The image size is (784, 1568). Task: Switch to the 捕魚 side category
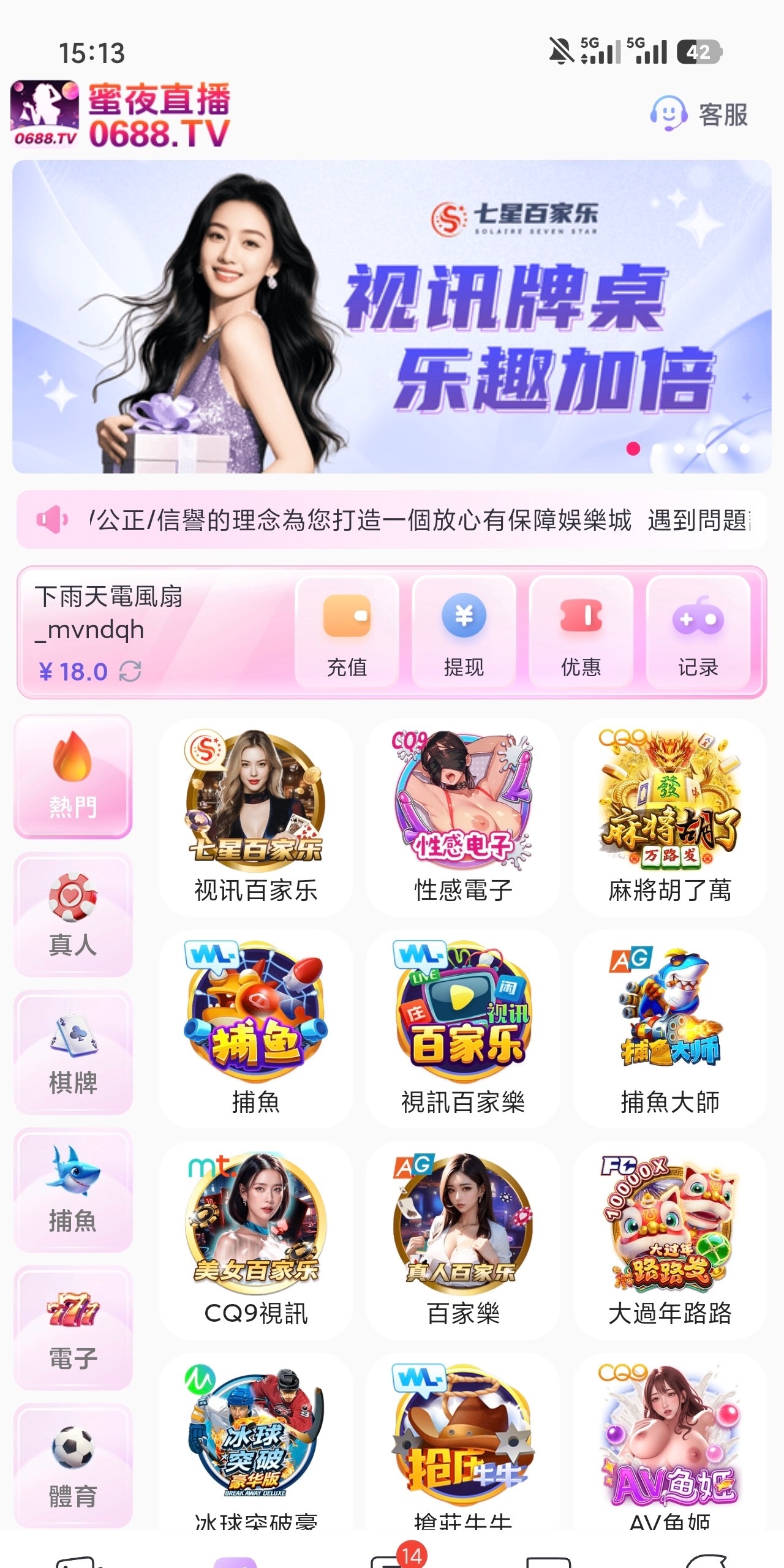point(73,1189)
